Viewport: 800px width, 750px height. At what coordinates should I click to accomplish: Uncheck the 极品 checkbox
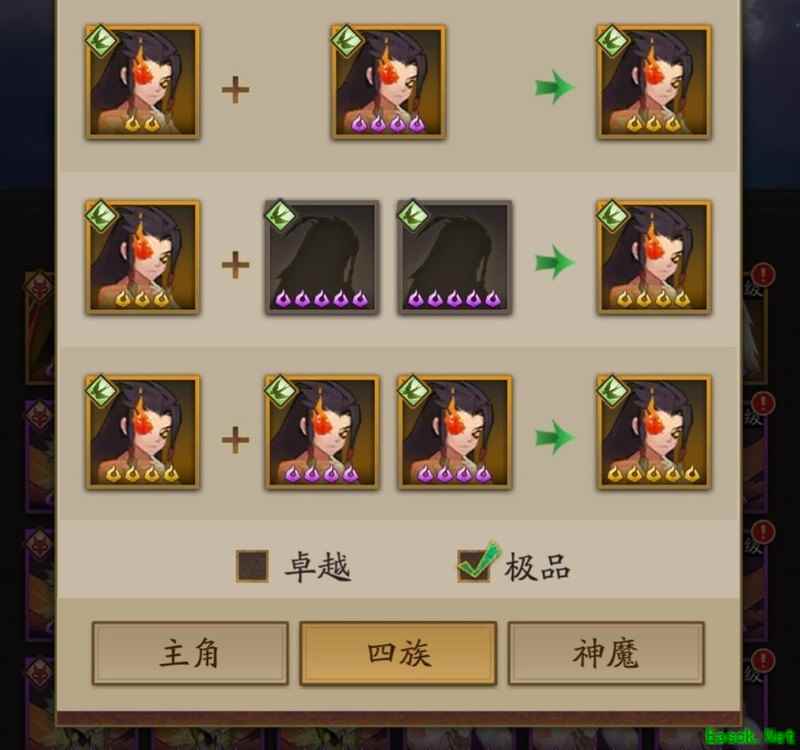[x=474, y=566]
